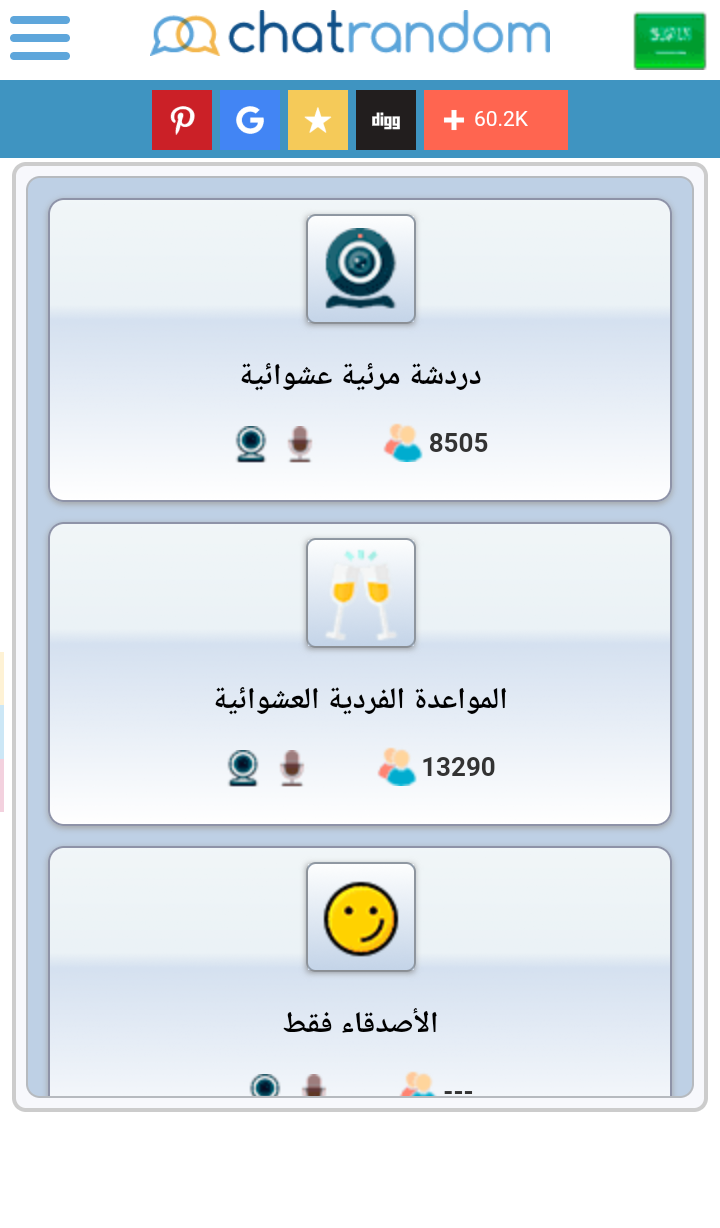Open more share options showing 60.2K
The image size is (720, 1228).
coord(495,120)
